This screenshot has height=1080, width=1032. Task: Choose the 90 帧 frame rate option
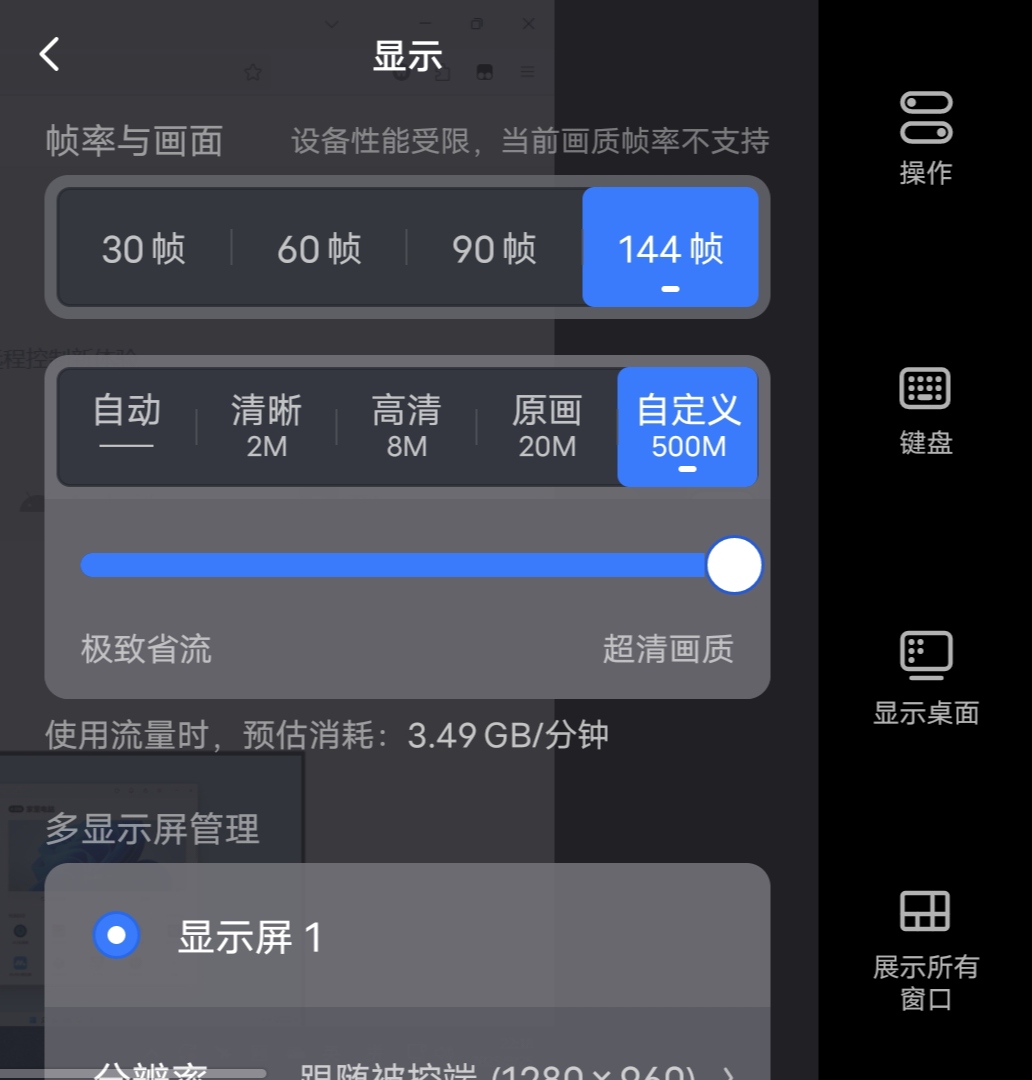point(494,248)
